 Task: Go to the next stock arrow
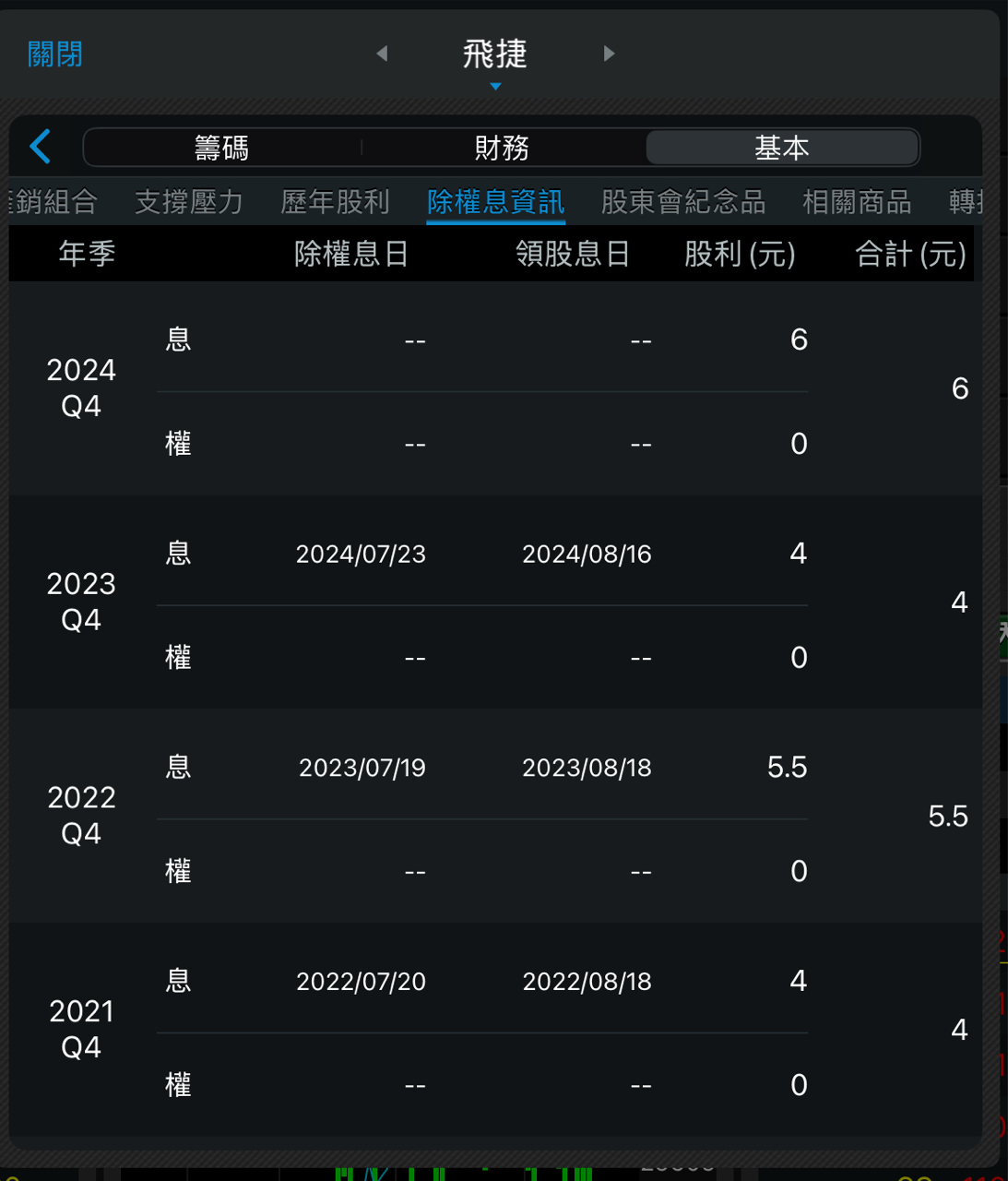click(609, 54)
